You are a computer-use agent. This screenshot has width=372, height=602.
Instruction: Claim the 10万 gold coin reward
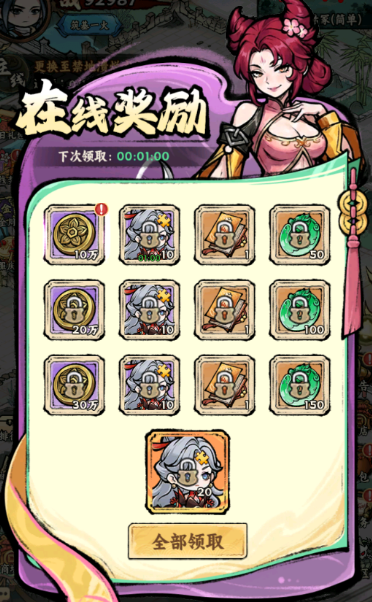click(x=74, y=235)
